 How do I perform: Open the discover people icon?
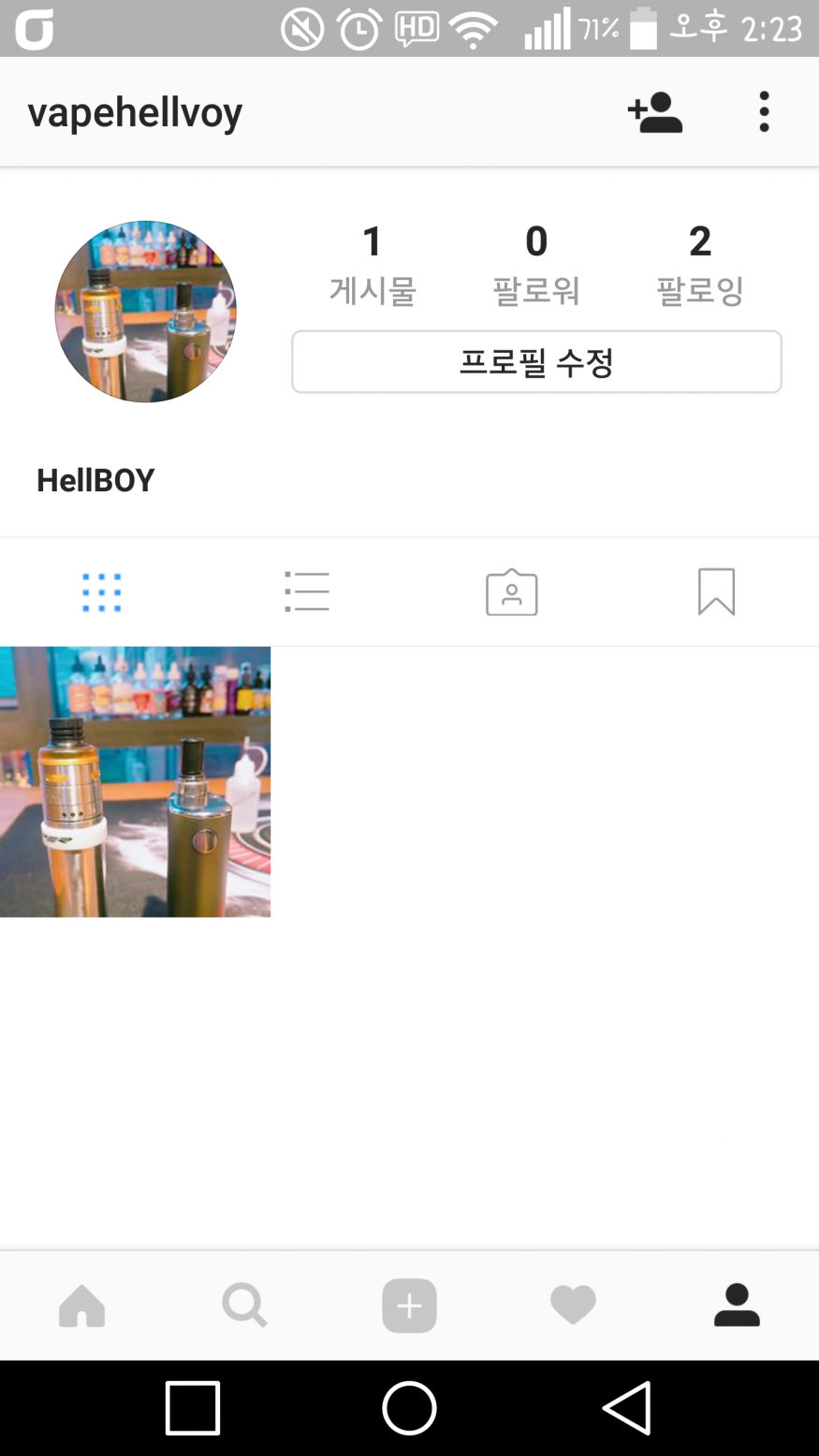point(655,112)
